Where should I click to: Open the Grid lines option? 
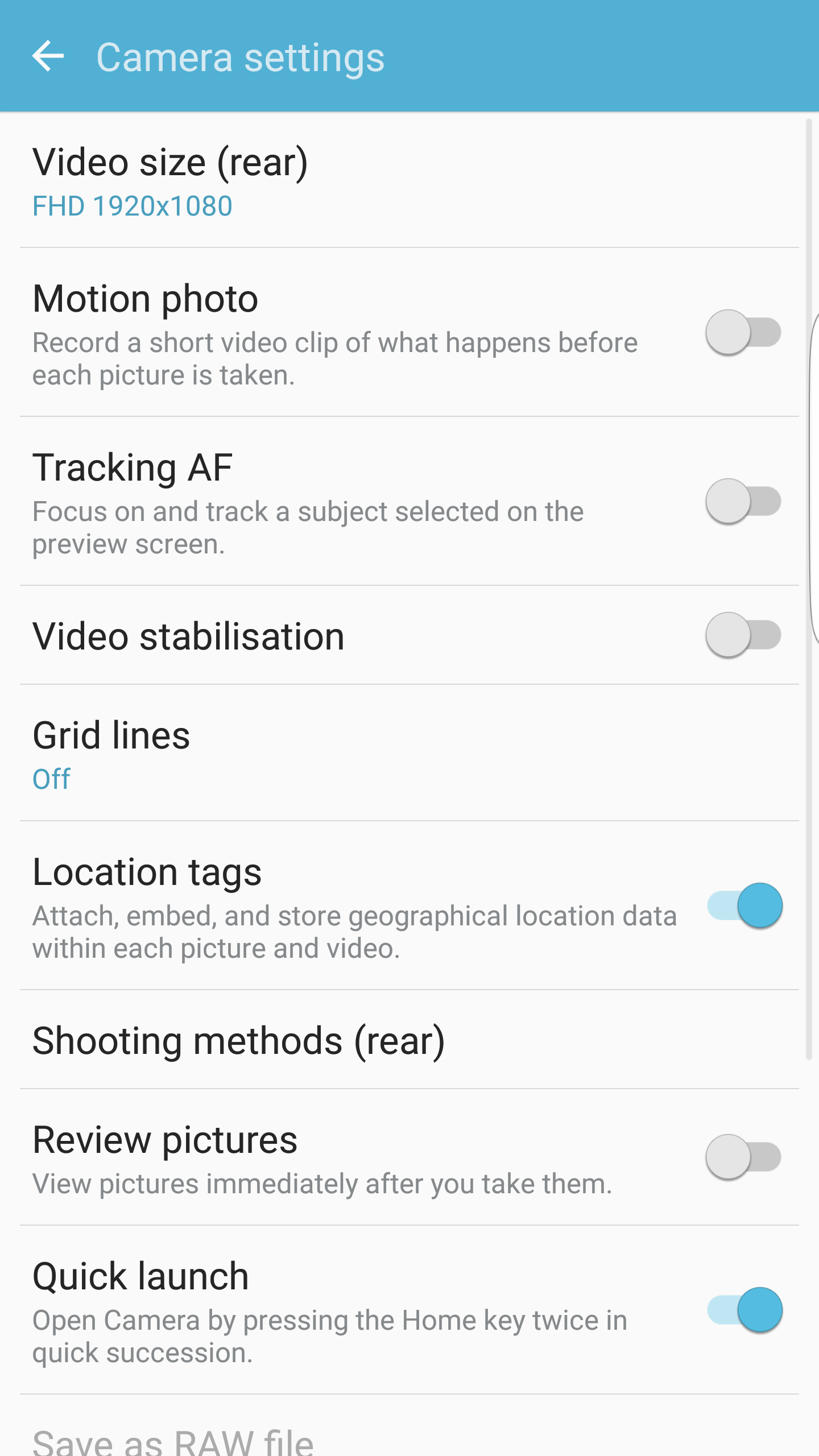pyautogui.click(x=409, y=753)
